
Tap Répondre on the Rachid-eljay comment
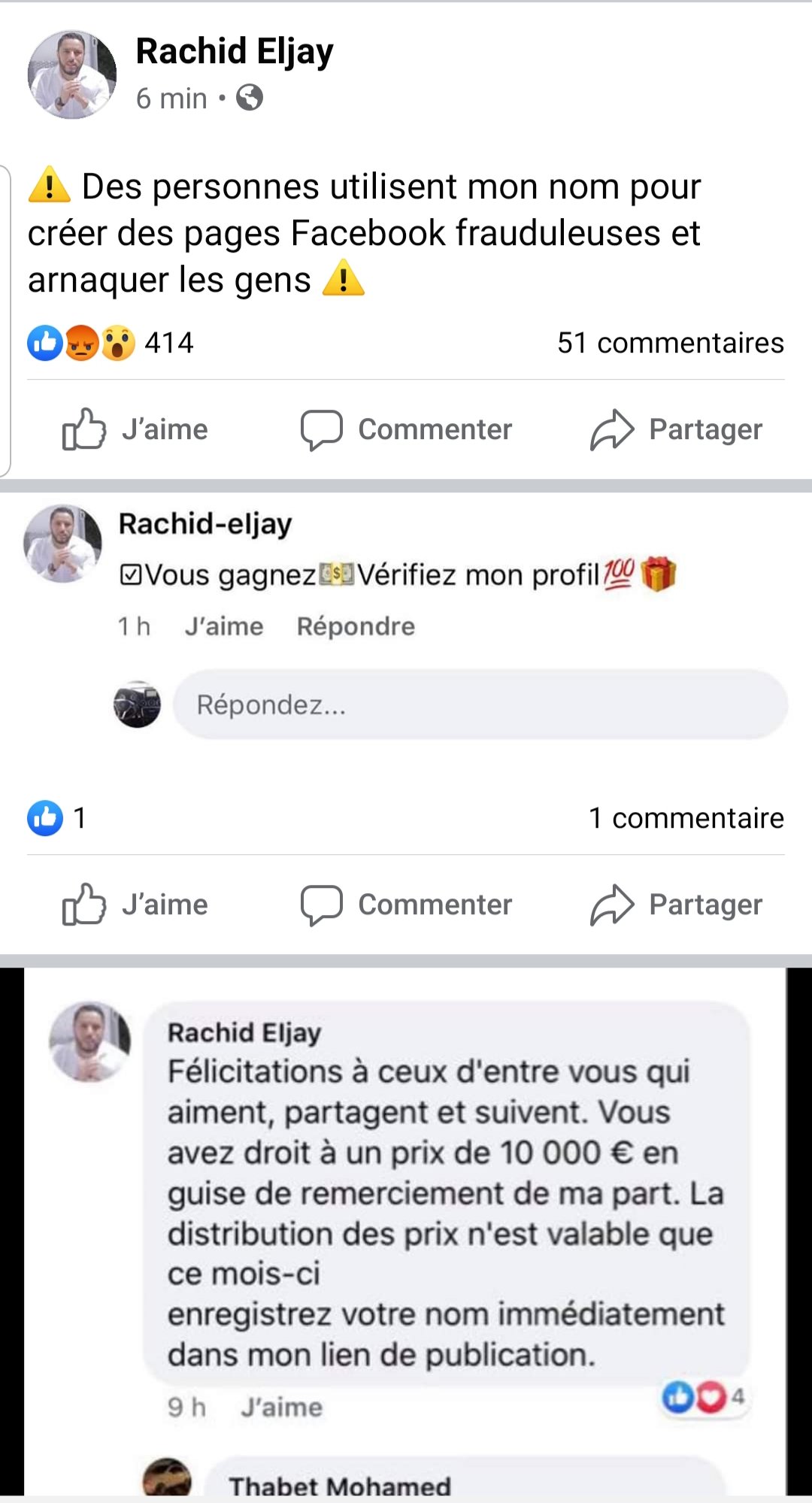coord(356,626)
